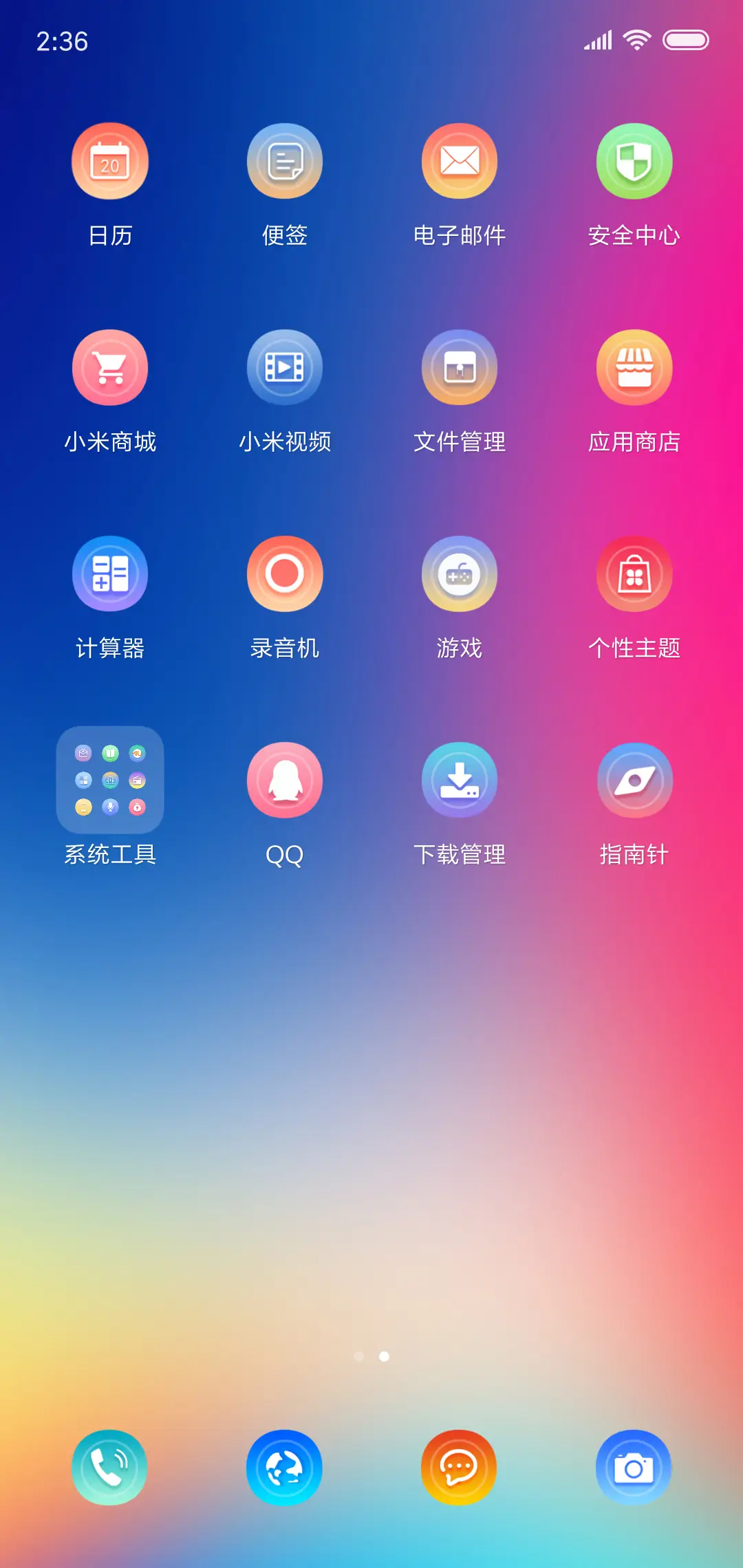This screenshot has width=743, height=1568.
Task: Open the 文件管理 file manager
Action: [460, 367]
